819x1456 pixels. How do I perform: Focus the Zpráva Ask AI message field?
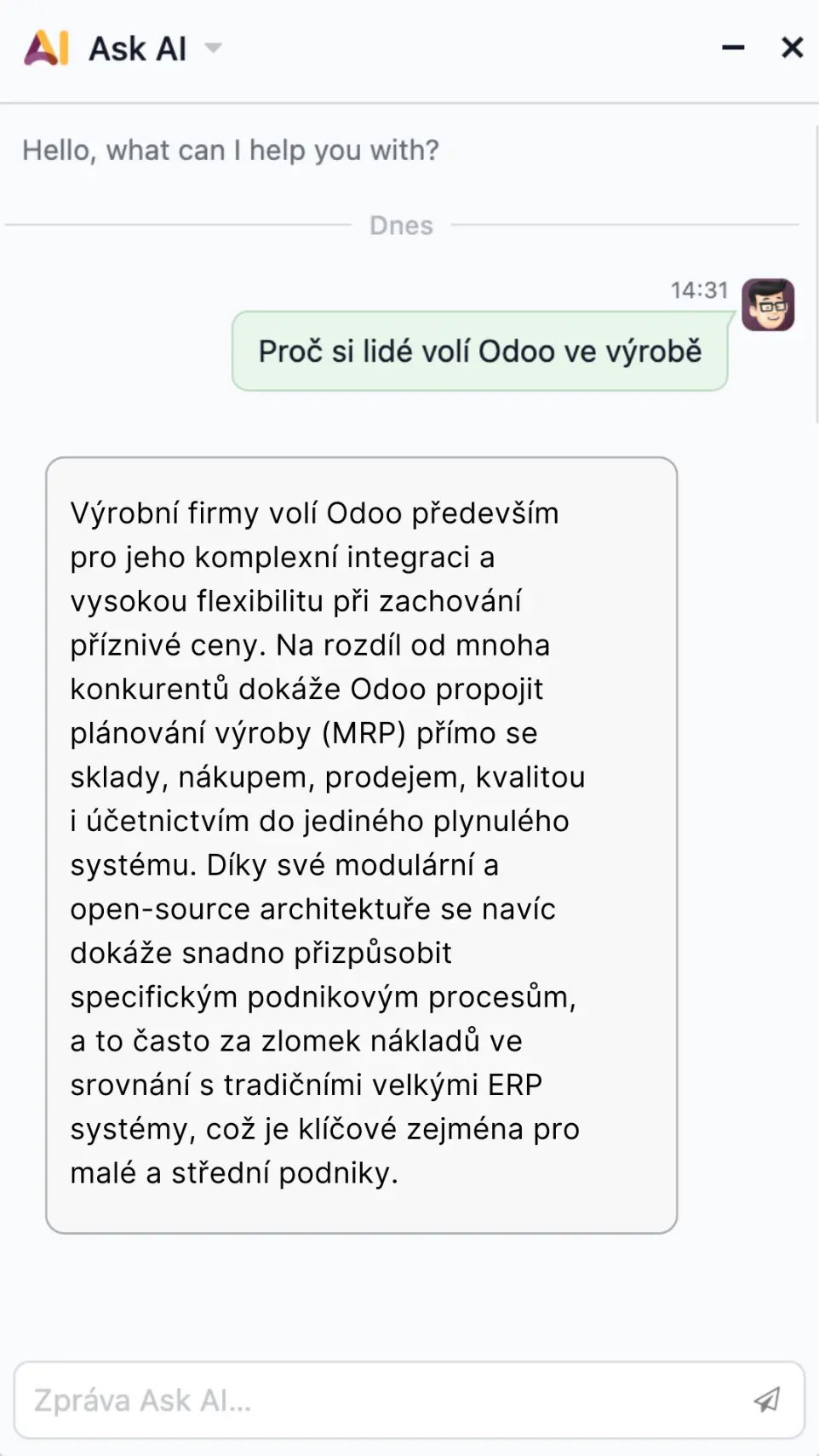[x=375, y=1401]
